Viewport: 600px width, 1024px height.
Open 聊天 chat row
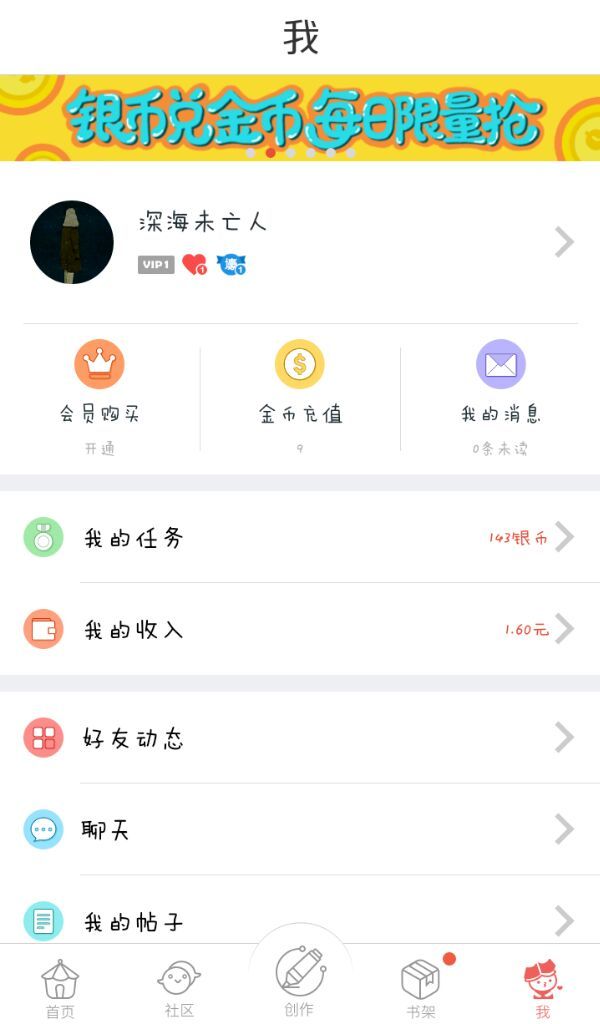click(x=300, y=829)
